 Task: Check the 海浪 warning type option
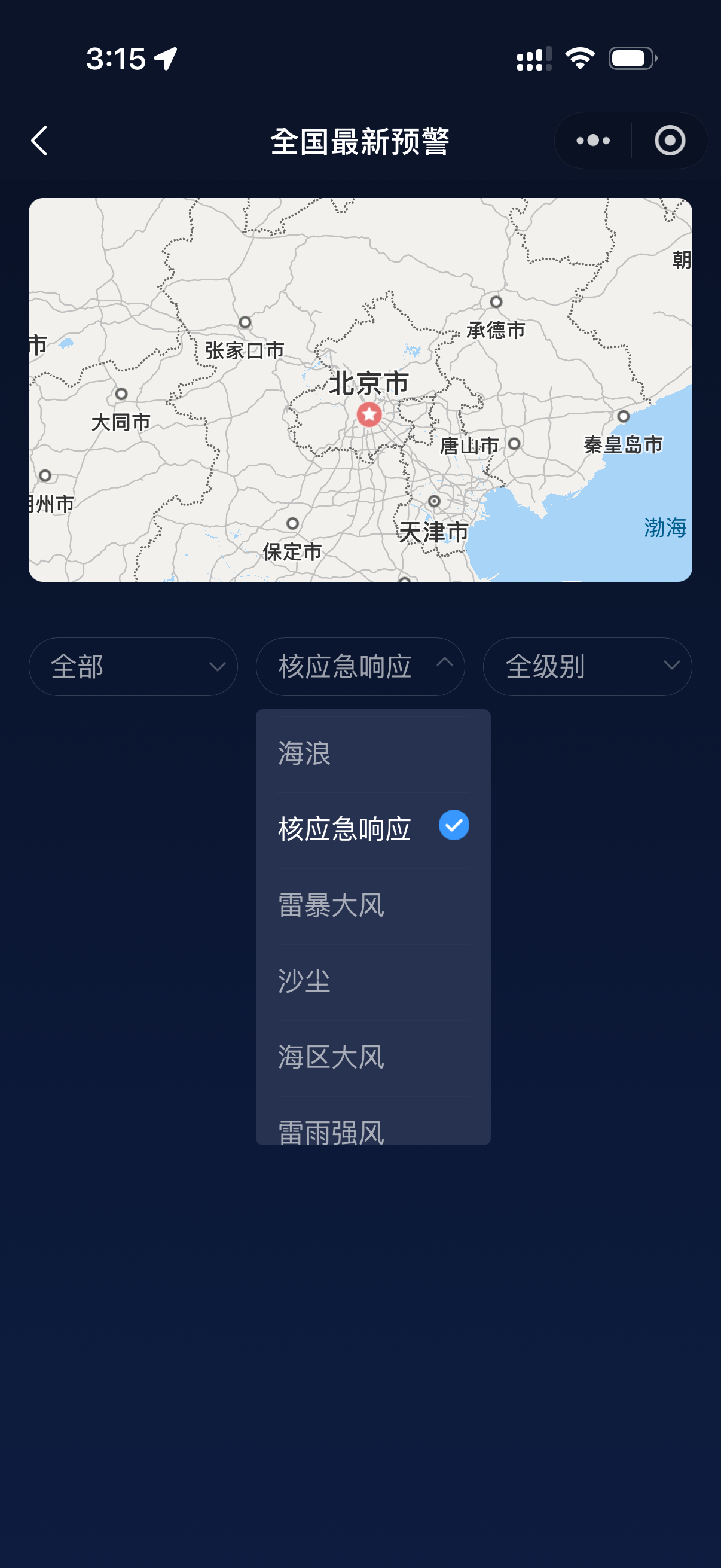[x=304, y=754]
